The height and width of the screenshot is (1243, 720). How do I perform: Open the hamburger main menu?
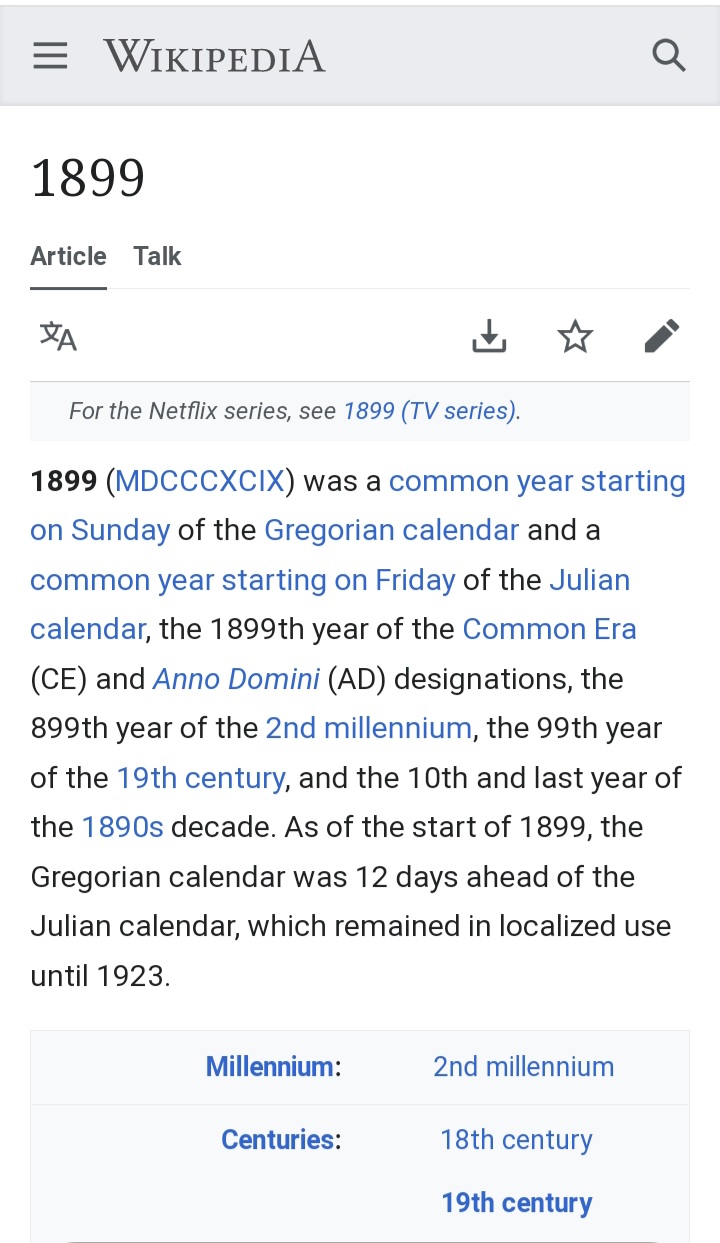(50, 56)
